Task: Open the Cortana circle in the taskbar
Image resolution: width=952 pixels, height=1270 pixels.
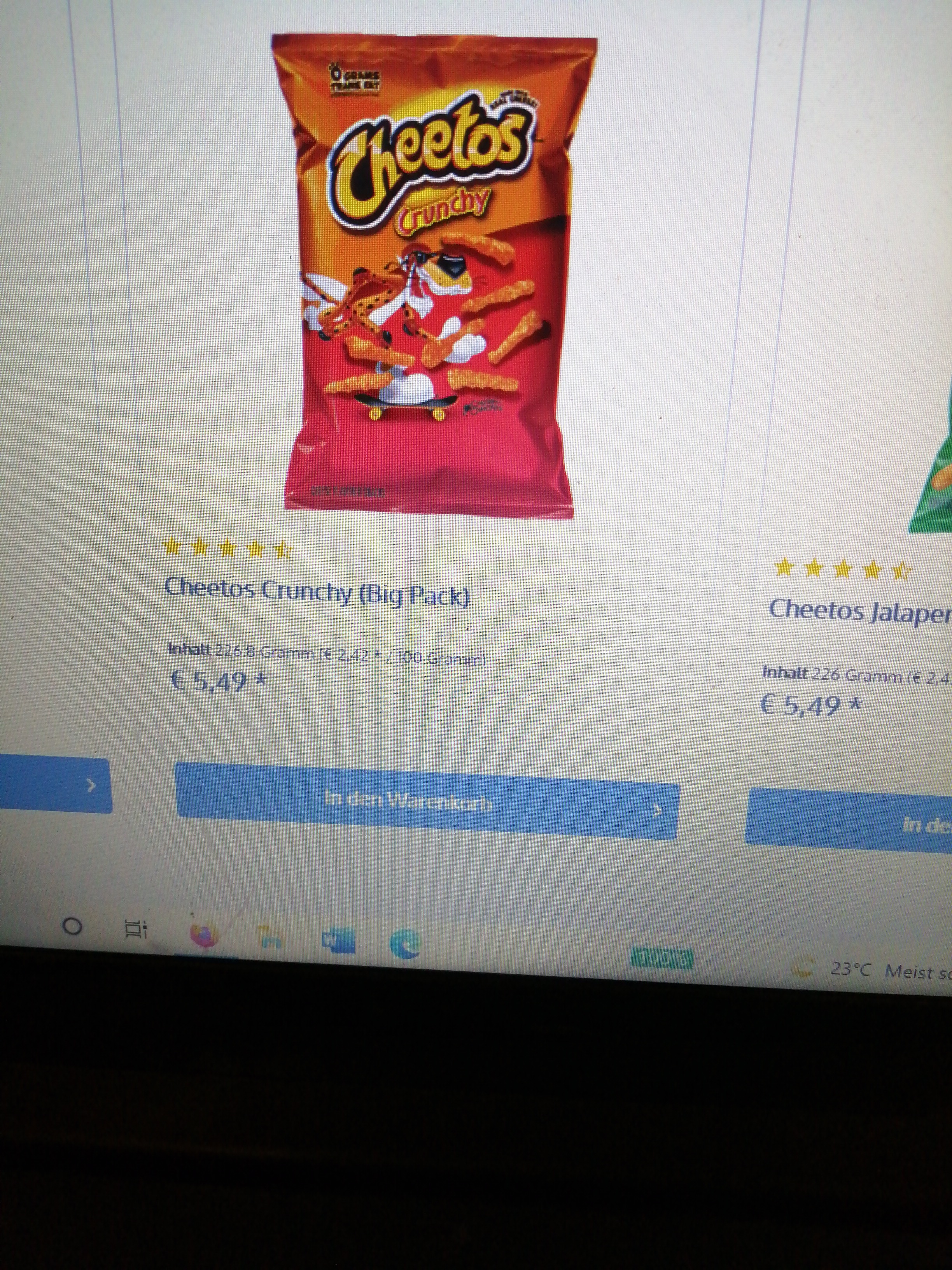Action: pos(71,926)
